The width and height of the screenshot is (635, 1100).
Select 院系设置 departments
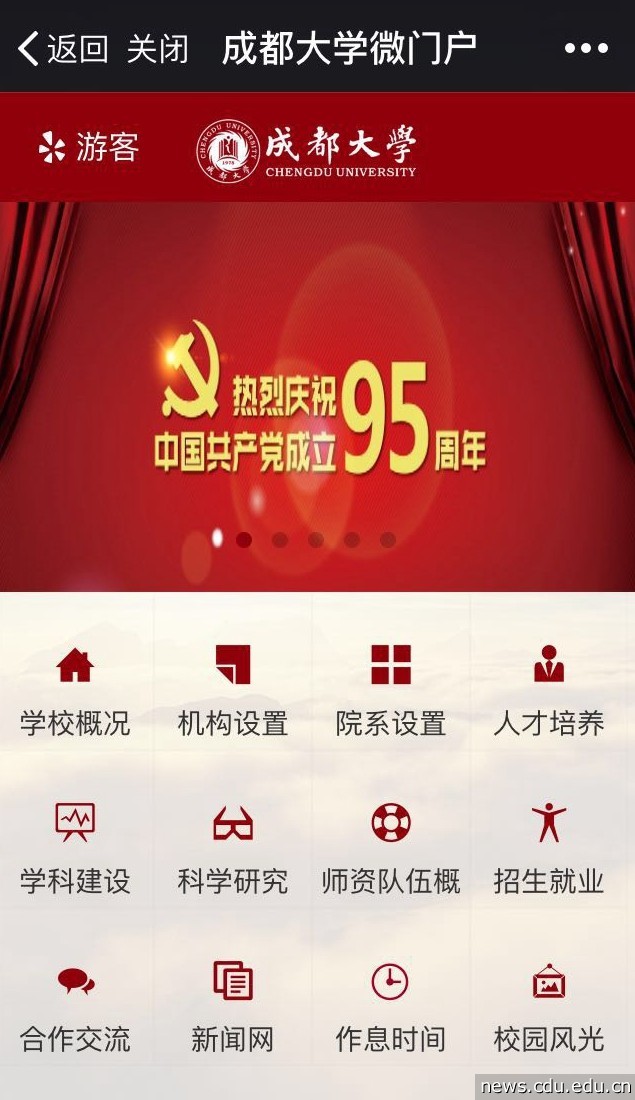tap(391, 690)
